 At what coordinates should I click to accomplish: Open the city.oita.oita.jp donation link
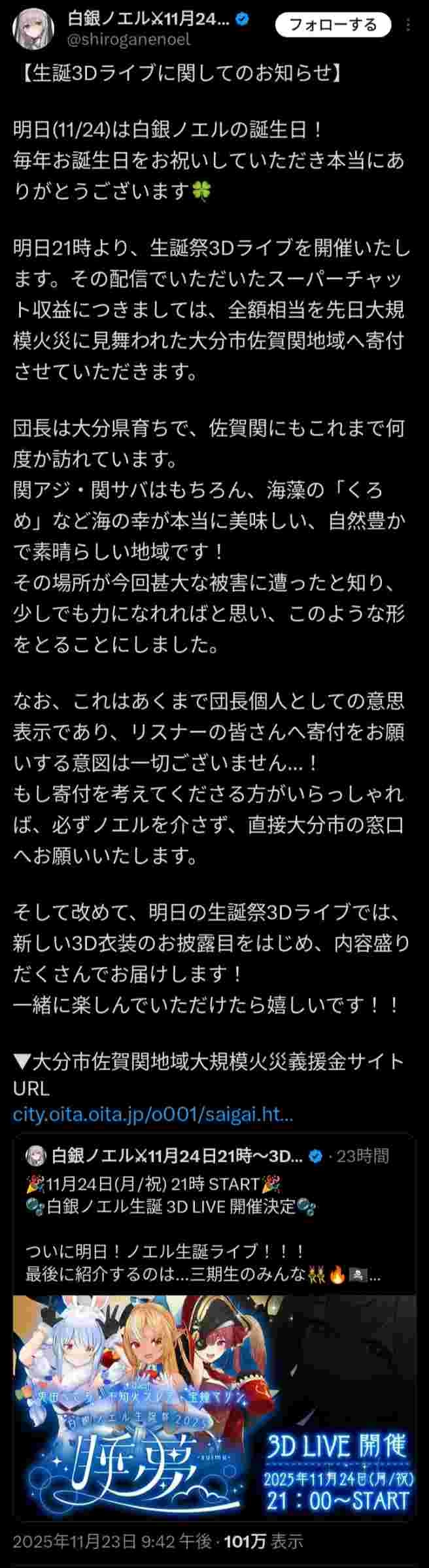click(153, 1114)
